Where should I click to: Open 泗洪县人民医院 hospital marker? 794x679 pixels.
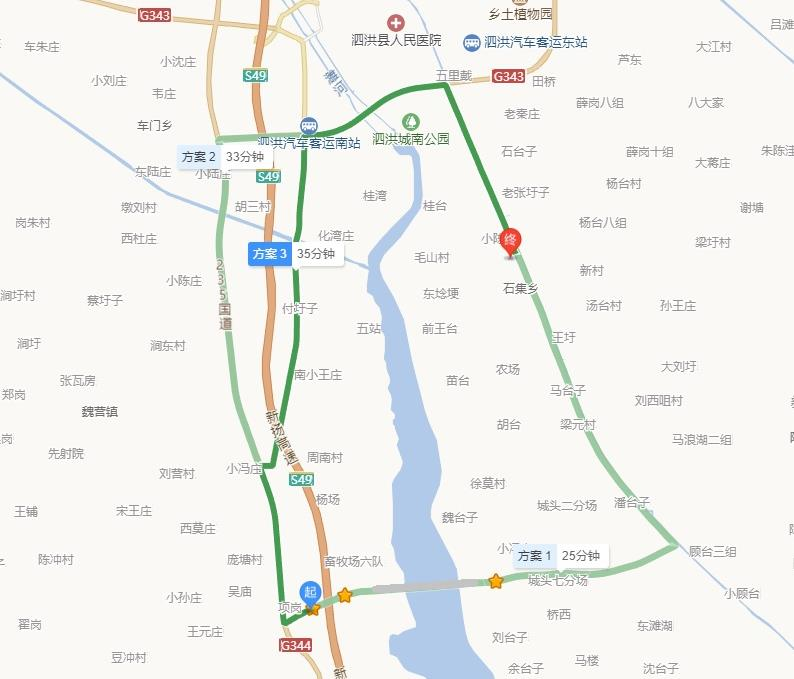(396, 23)
